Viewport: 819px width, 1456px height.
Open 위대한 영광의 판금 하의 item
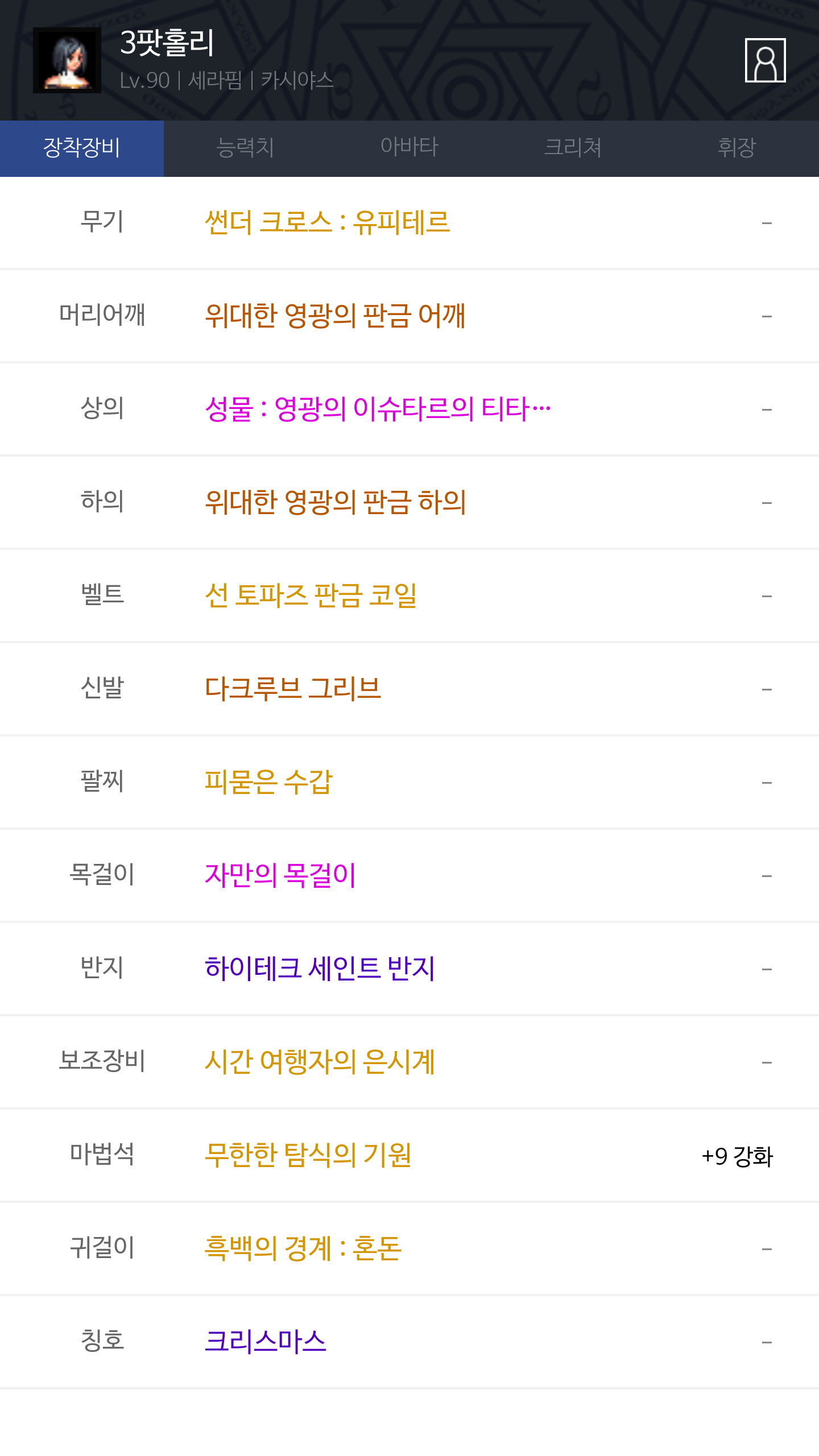click(x=336, y=502)
